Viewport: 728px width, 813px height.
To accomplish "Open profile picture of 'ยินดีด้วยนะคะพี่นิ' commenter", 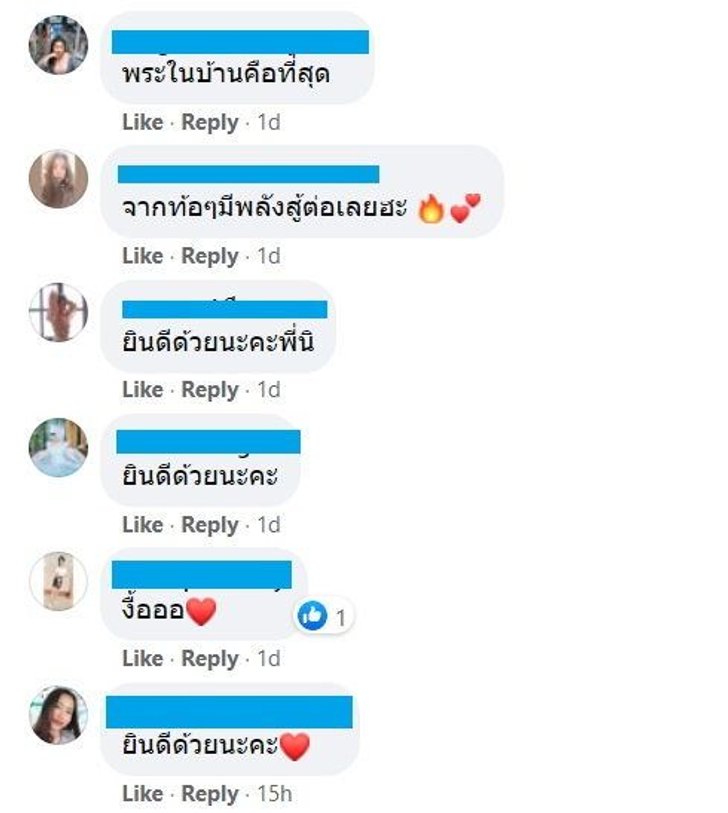I will coord(58,312).
